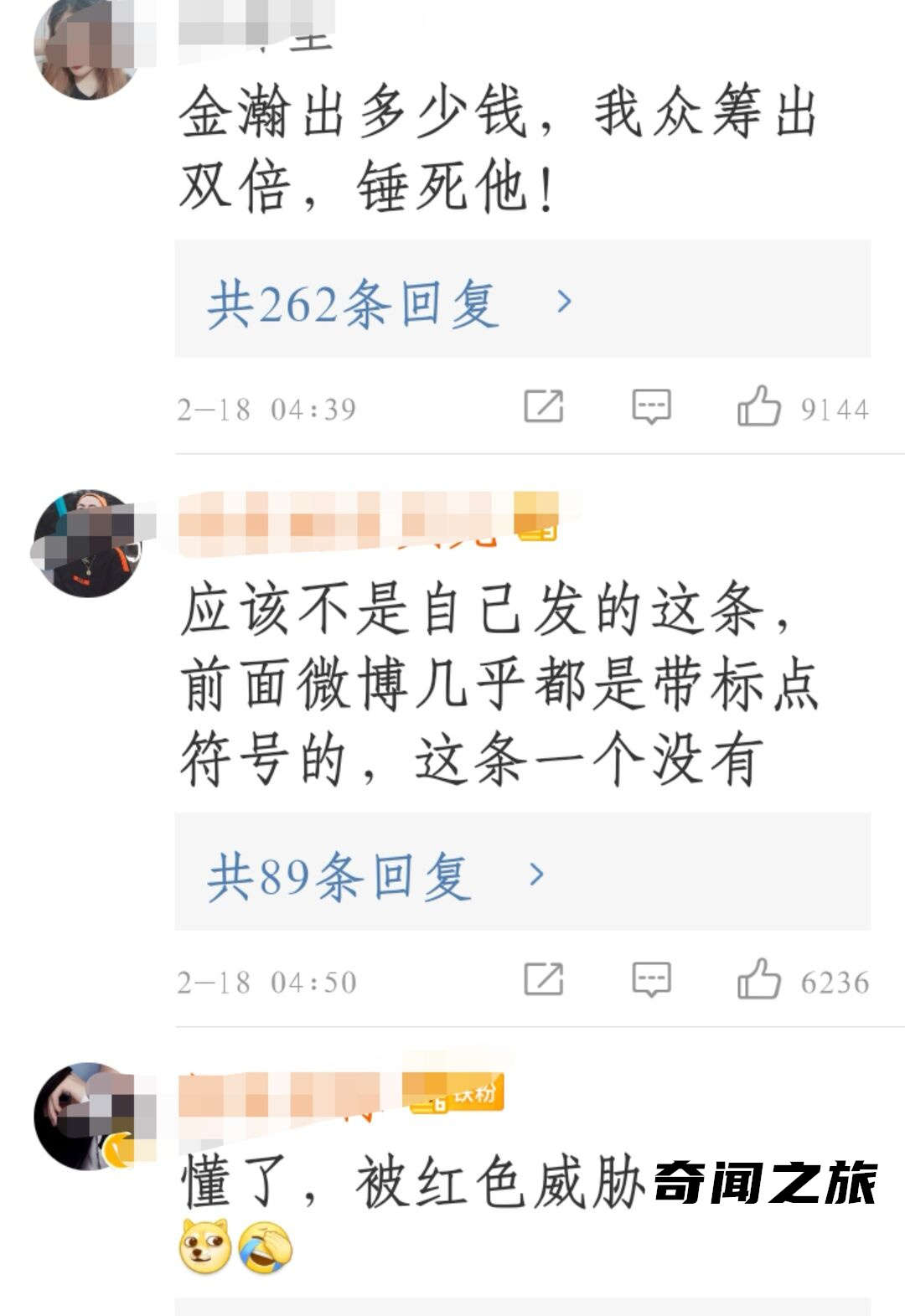Open avatar of the 懂了 commenter
905x1316 pixels.
tap(86, 1116)
